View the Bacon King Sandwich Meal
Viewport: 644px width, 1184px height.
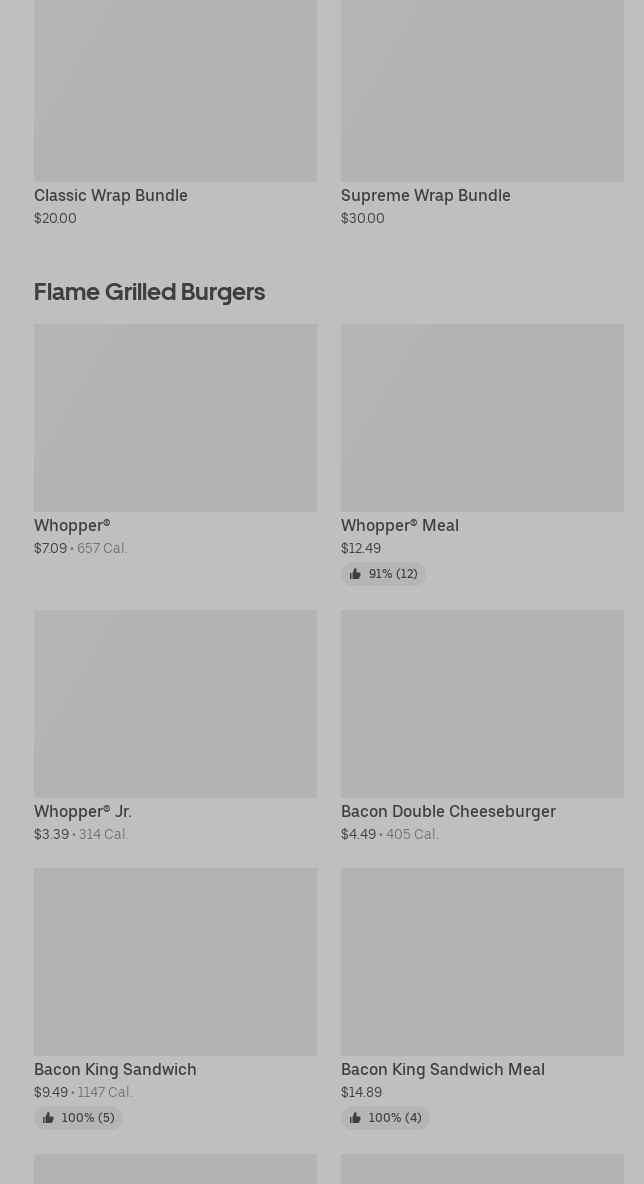pyautogui.click(x=482, y=998)
